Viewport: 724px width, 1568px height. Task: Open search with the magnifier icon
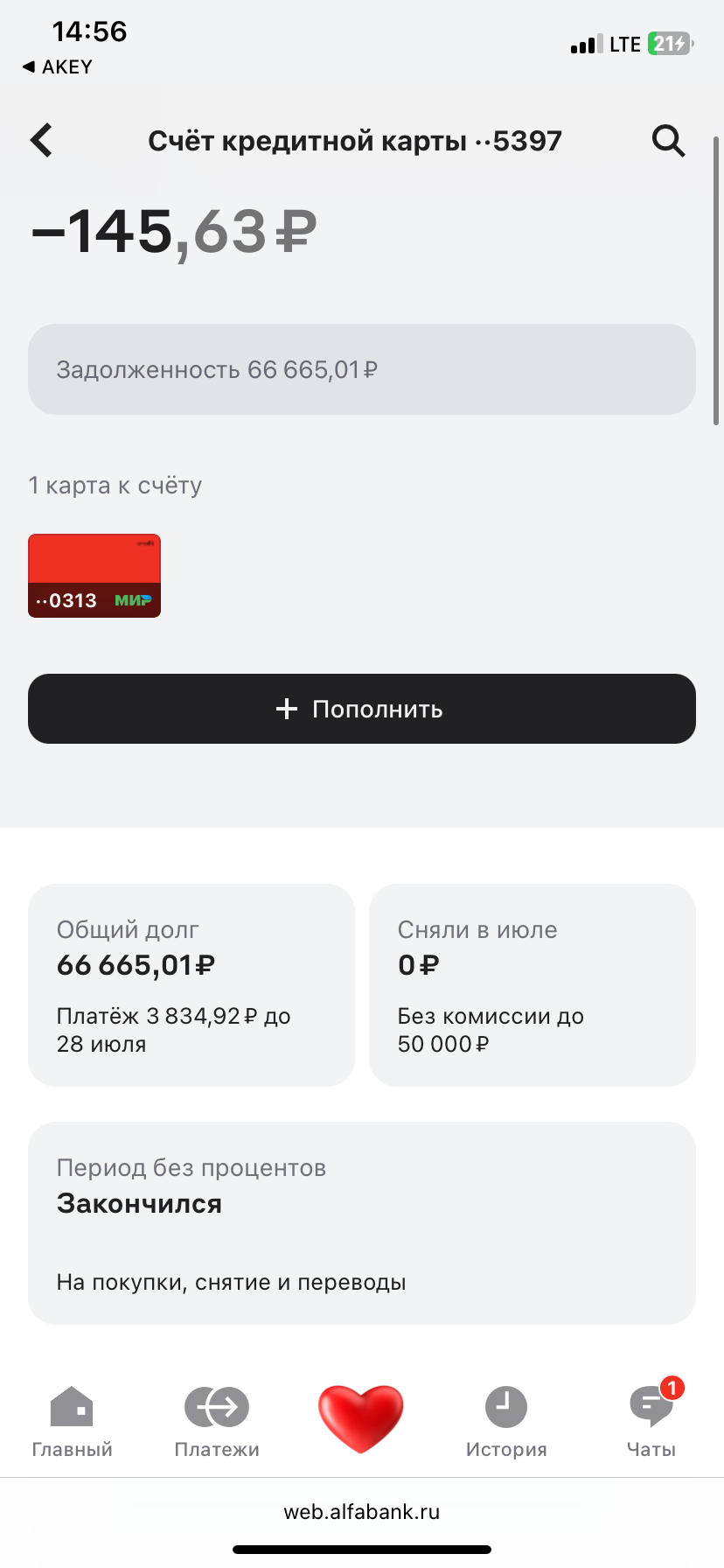pyautogui.click(x=668, y=140)
